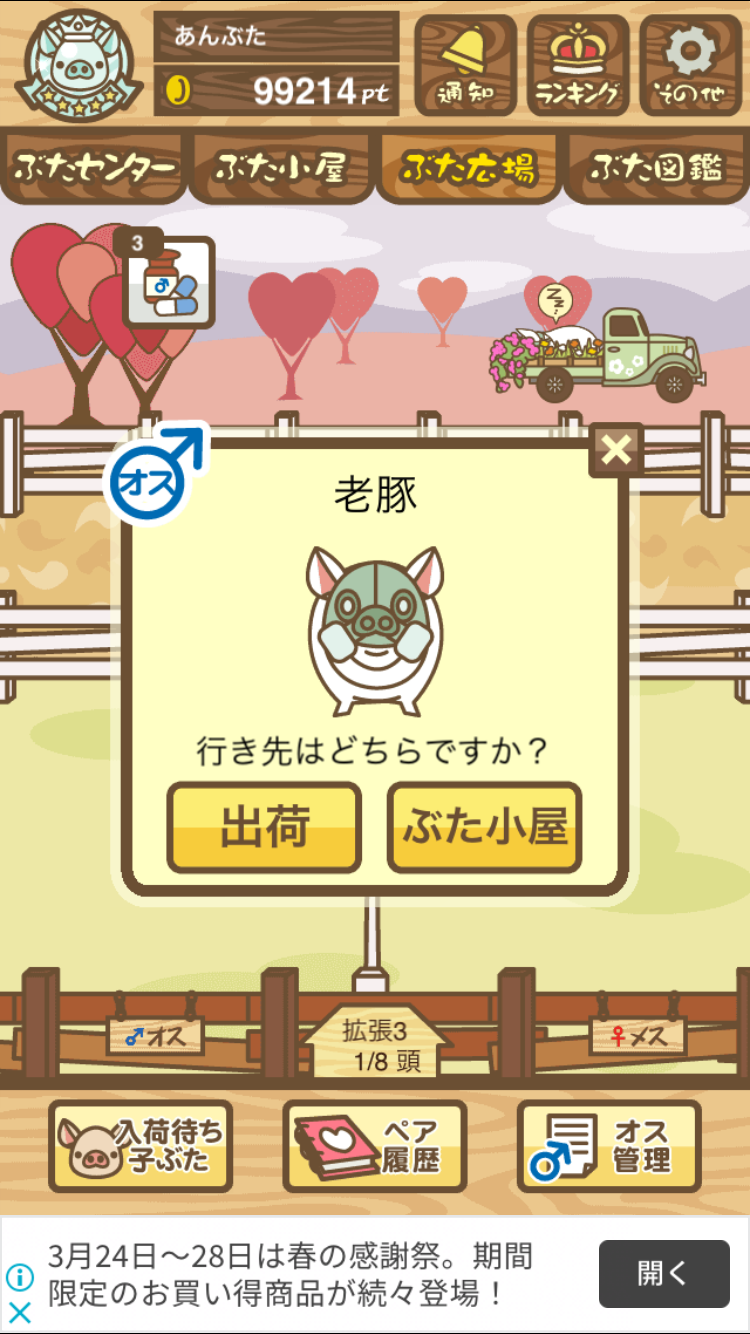The height and width of the screenshot is (1334, 750).
Task: Close the 老豚 dialog
Action: (616, 450)
